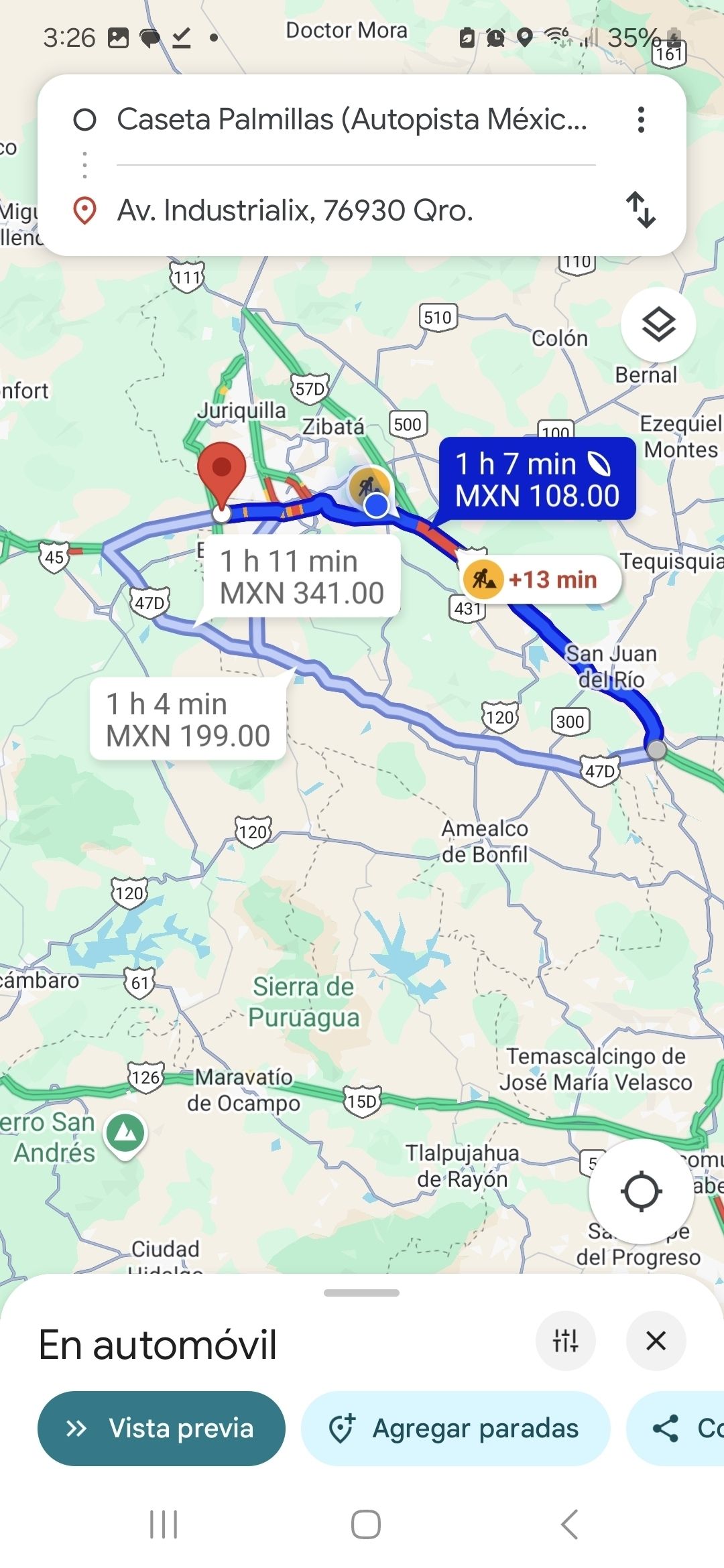724x1568 pixels.
Task: Select the 1 h 7 min MXN 108.00 route
Action: [536, 480]
